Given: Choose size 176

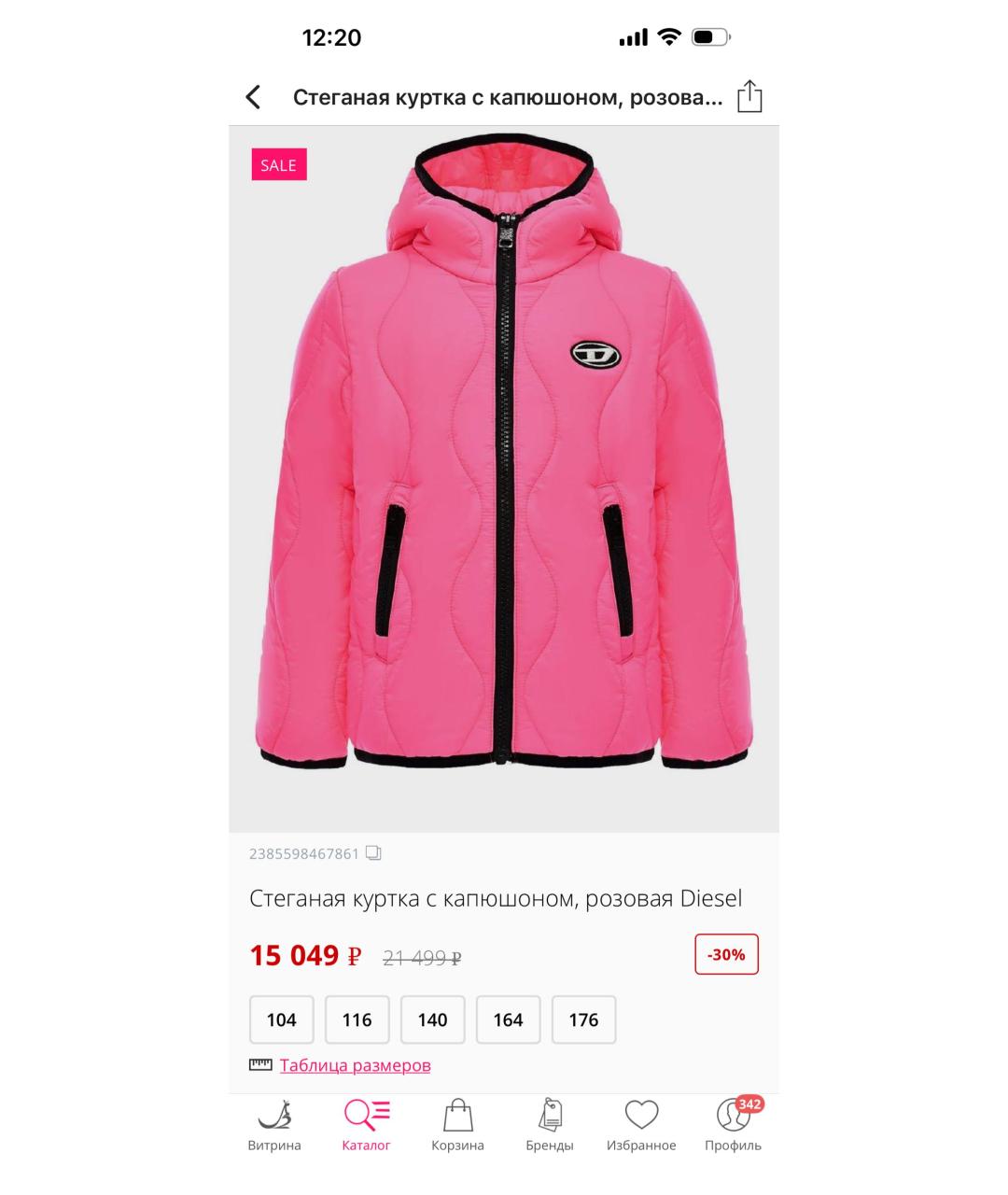Looking at the screenshot, I should (583, 1019).
